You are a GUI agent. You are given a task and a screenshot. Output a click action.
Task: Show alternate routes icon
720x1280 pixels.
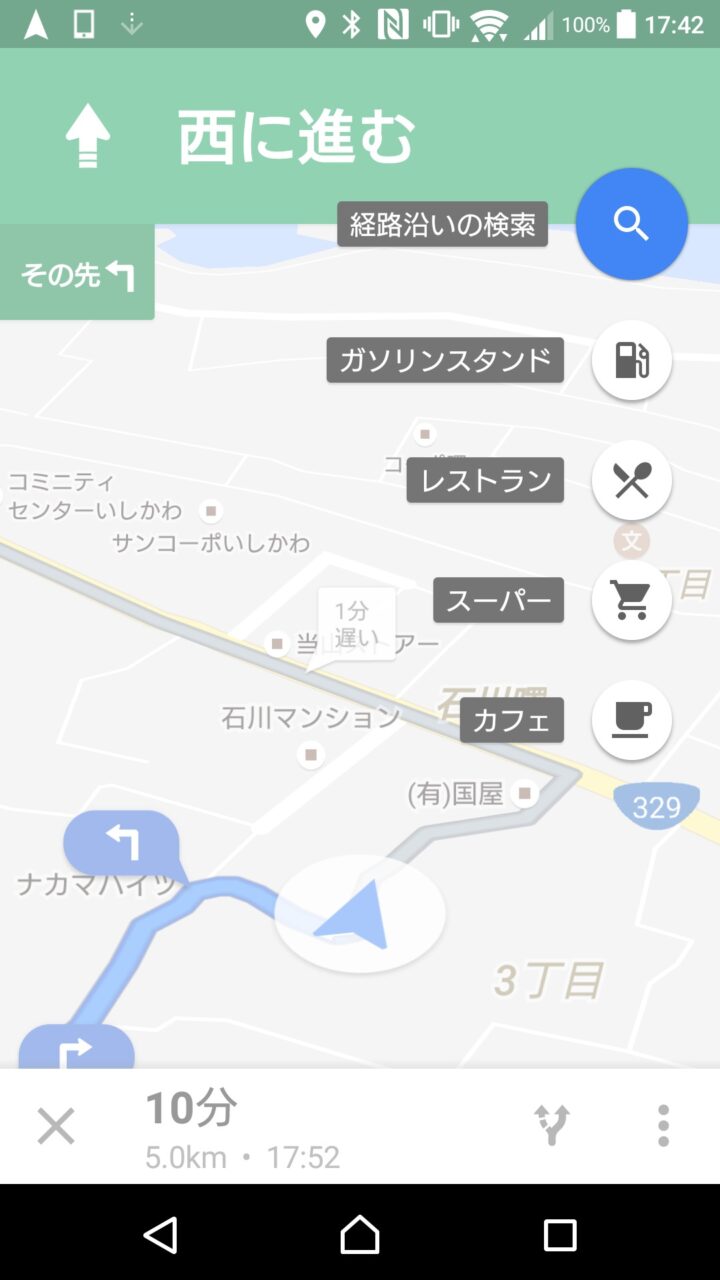pyautogui.click(x=552, y=1126)
